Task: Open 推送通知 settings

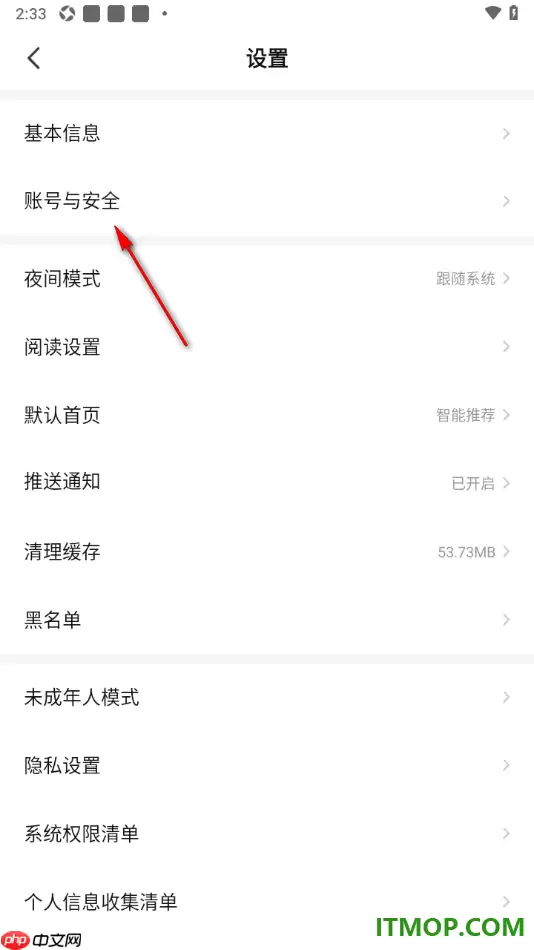Action: click(267, 483)
